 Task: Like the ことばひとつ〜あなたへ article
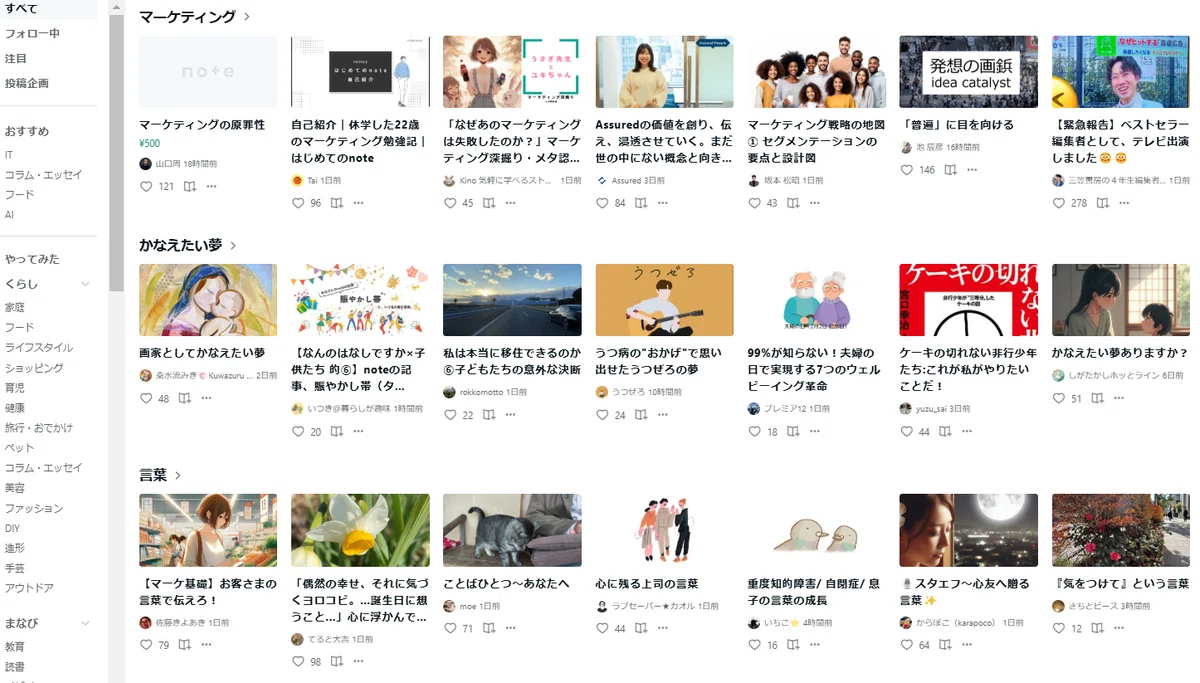click(450, 628)
